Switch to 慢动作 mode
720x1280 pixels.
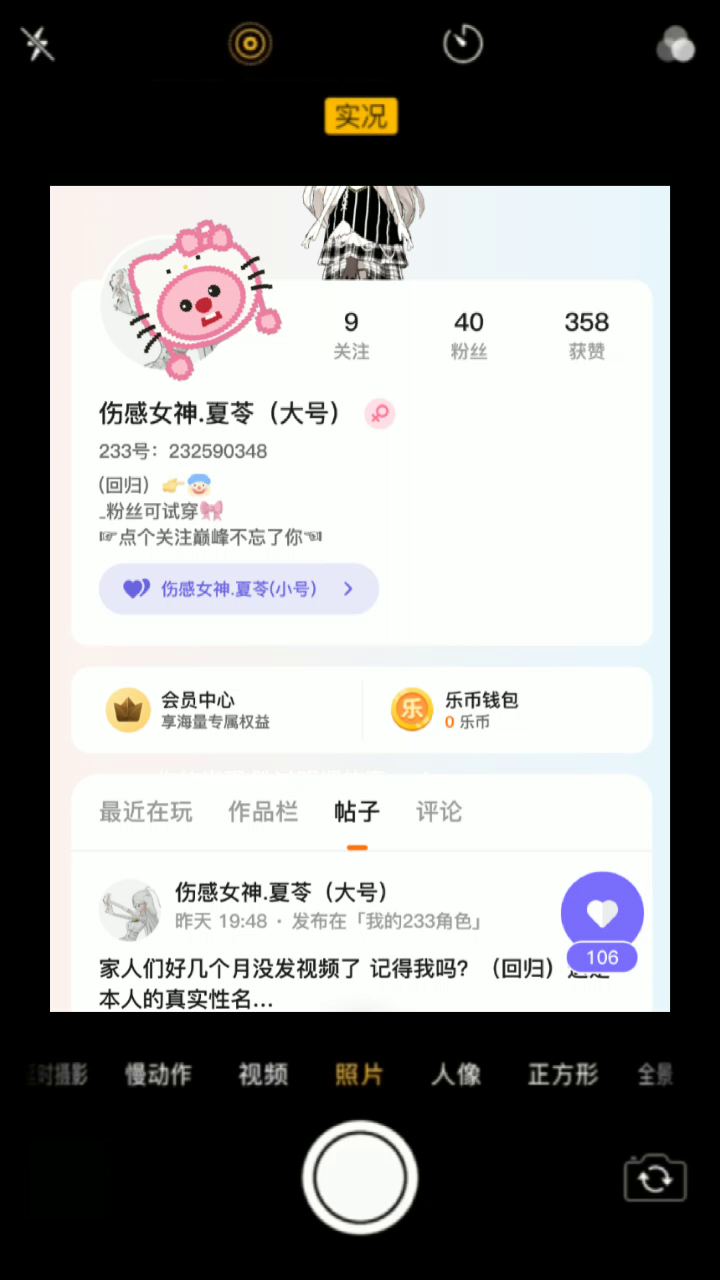(158, 1075)
